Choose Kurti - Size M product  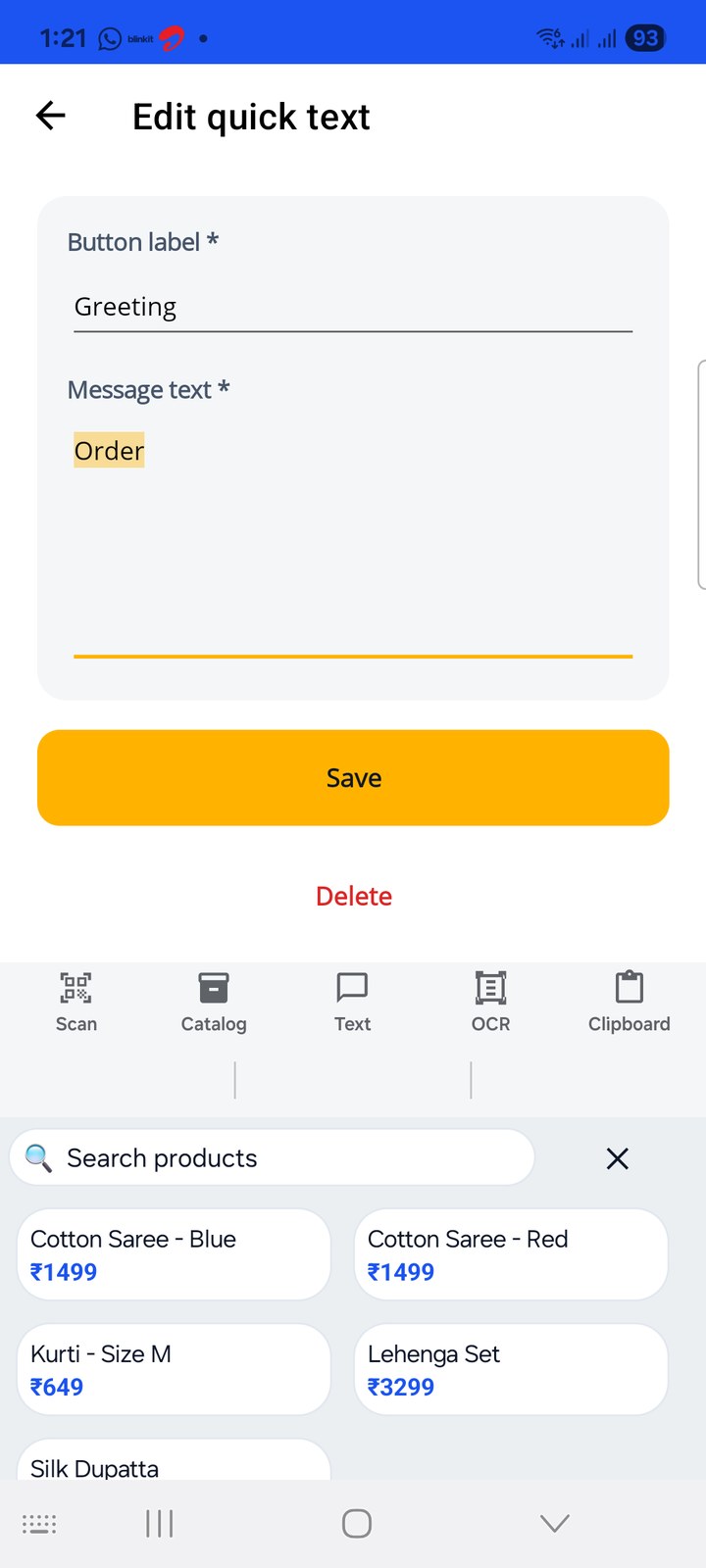pos(174,1369)
